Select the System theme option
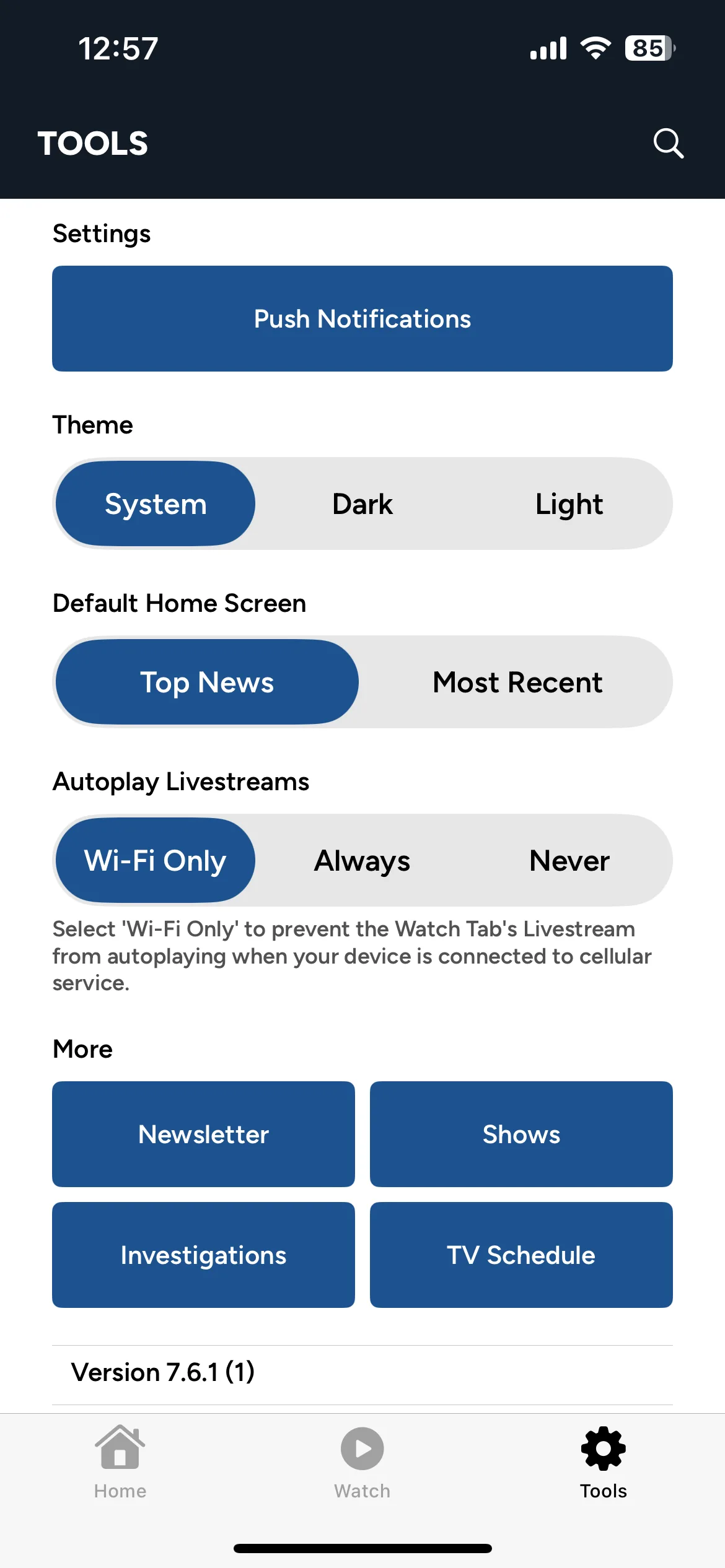725x1568 pixels. pos(156,504)
